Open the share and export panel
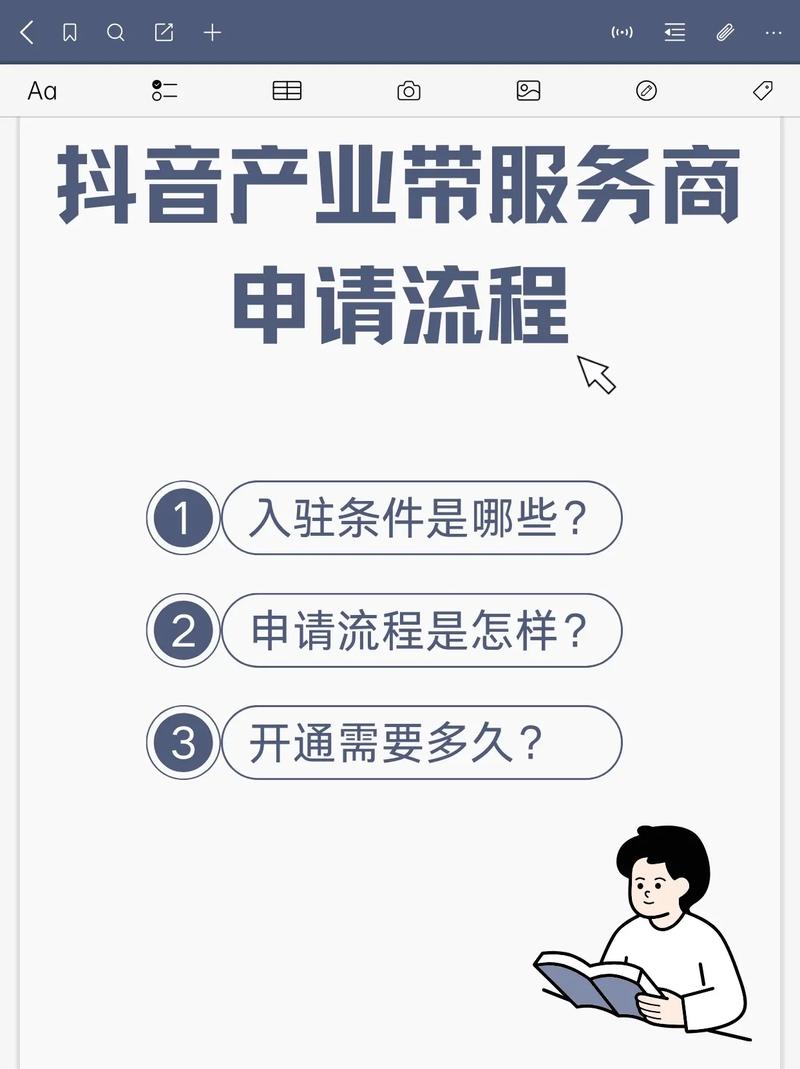The width and height of the screenshot is (800, 1069). point(164,32)
